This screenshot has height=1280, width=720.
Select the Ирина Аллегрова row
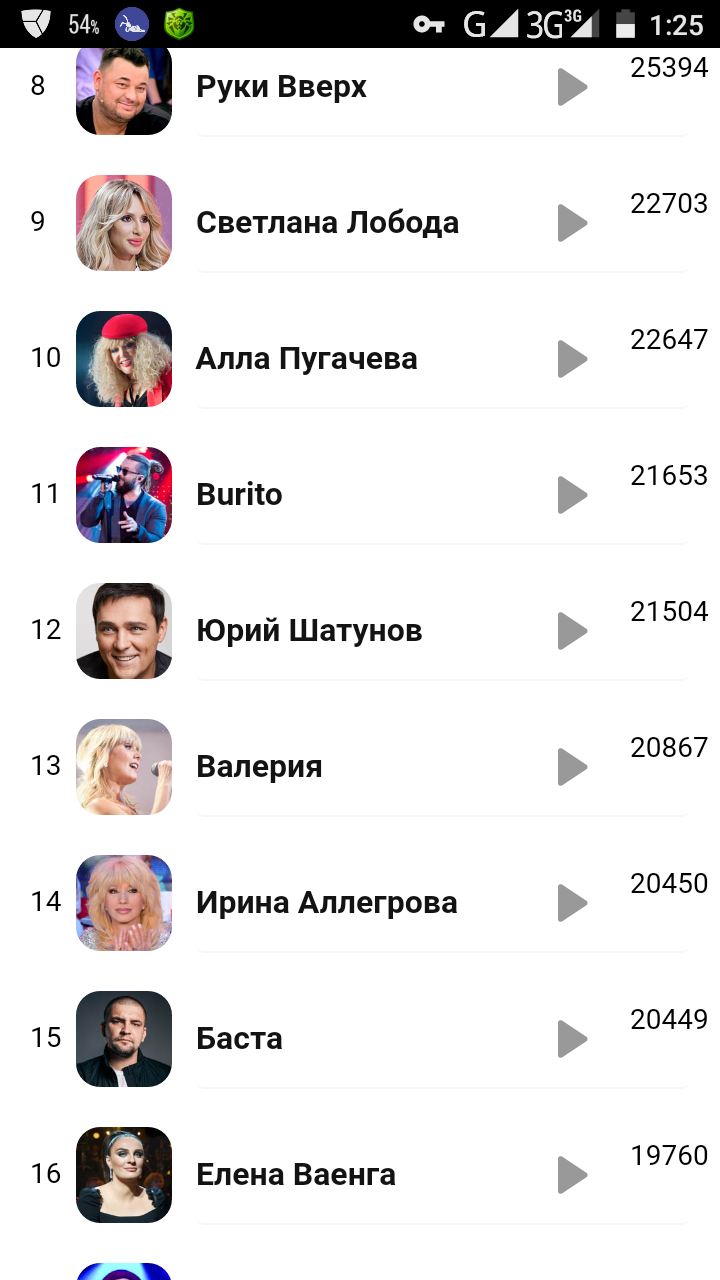(x=326, y=903)
